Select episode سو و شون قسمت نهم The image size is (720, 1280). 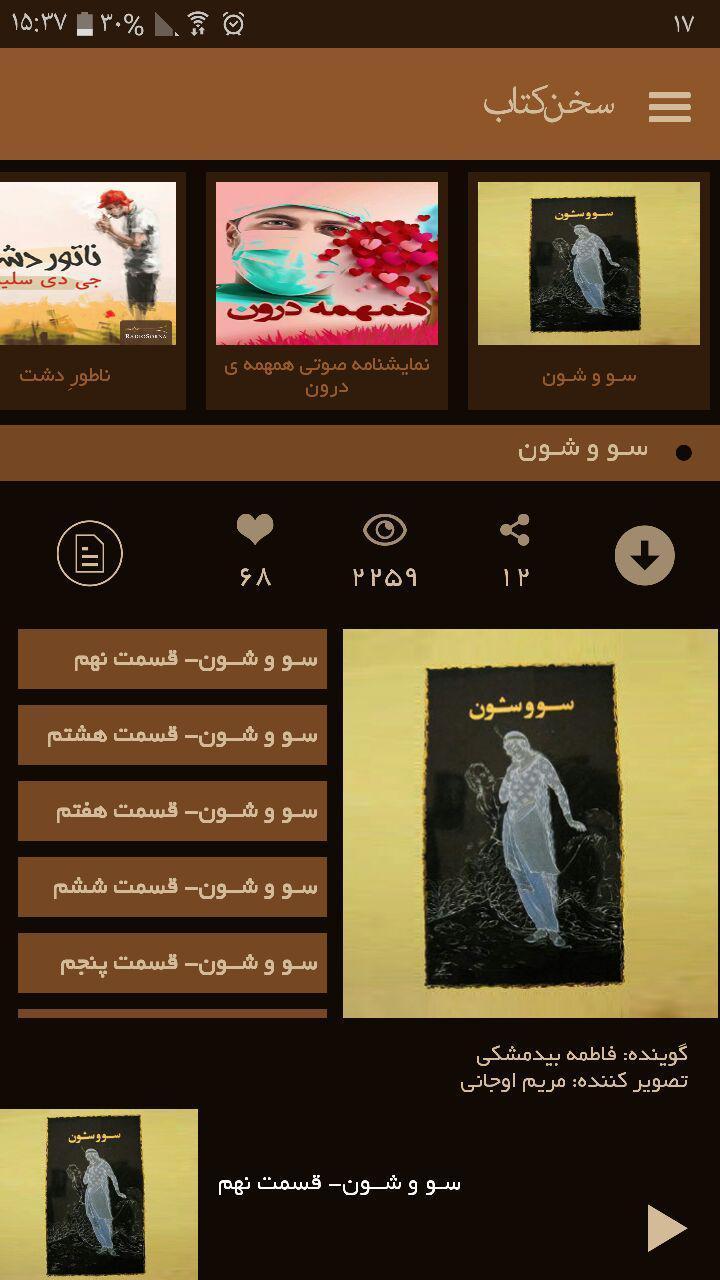coord(172,659)
